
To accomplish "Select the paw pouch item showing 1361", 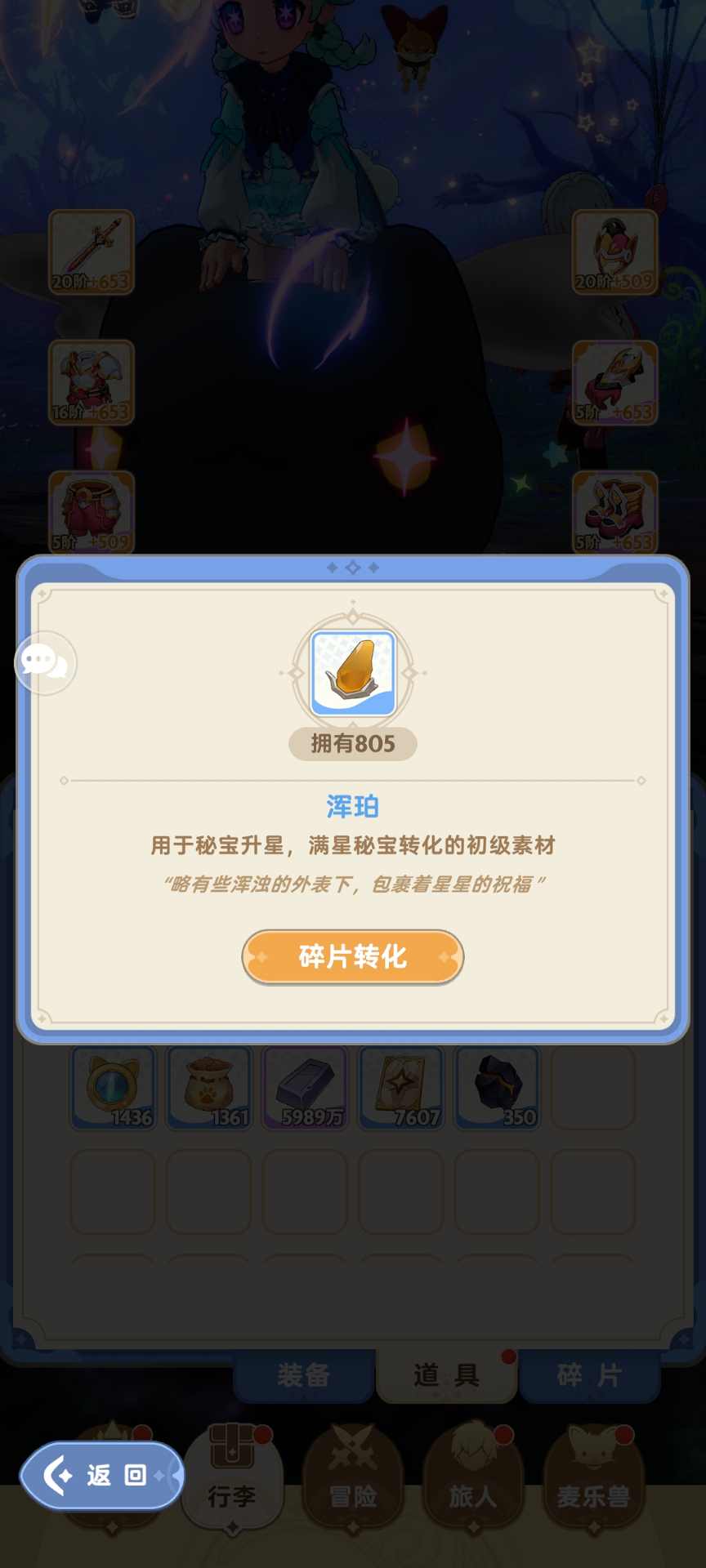I will (x=208, y=1086).
